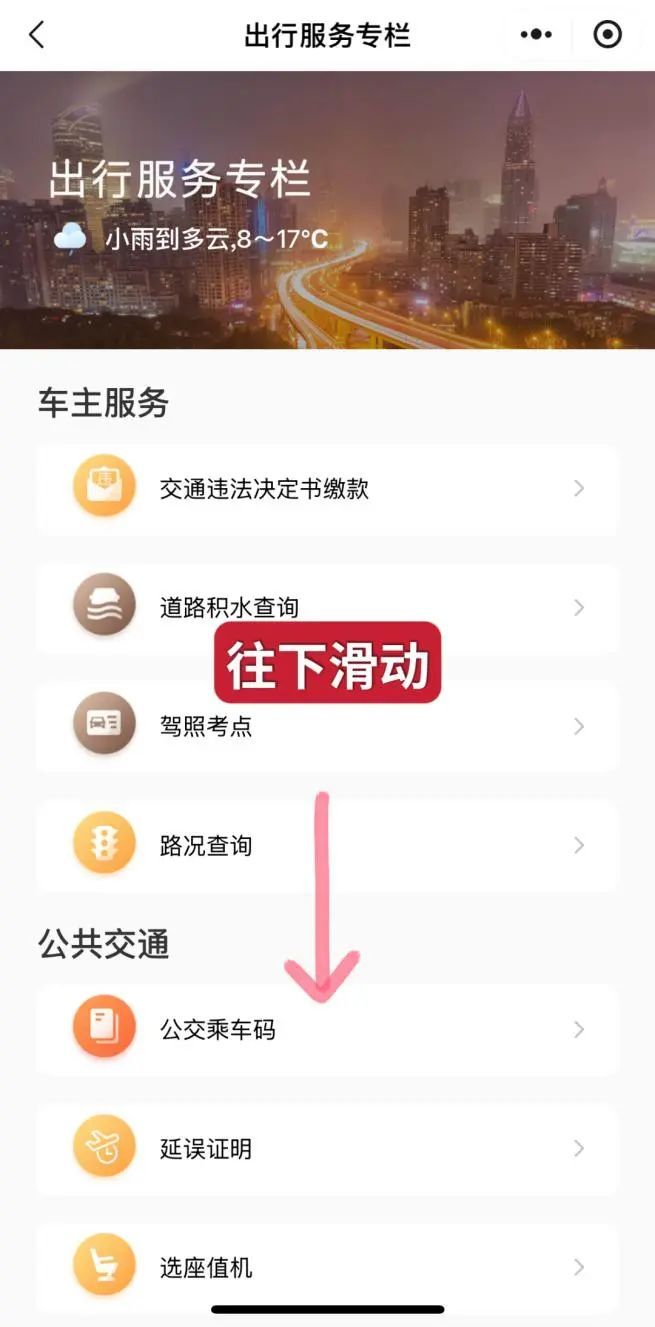Go back using the top-left arrow
The image size is (655, 1327).
[x=37, y=35]
